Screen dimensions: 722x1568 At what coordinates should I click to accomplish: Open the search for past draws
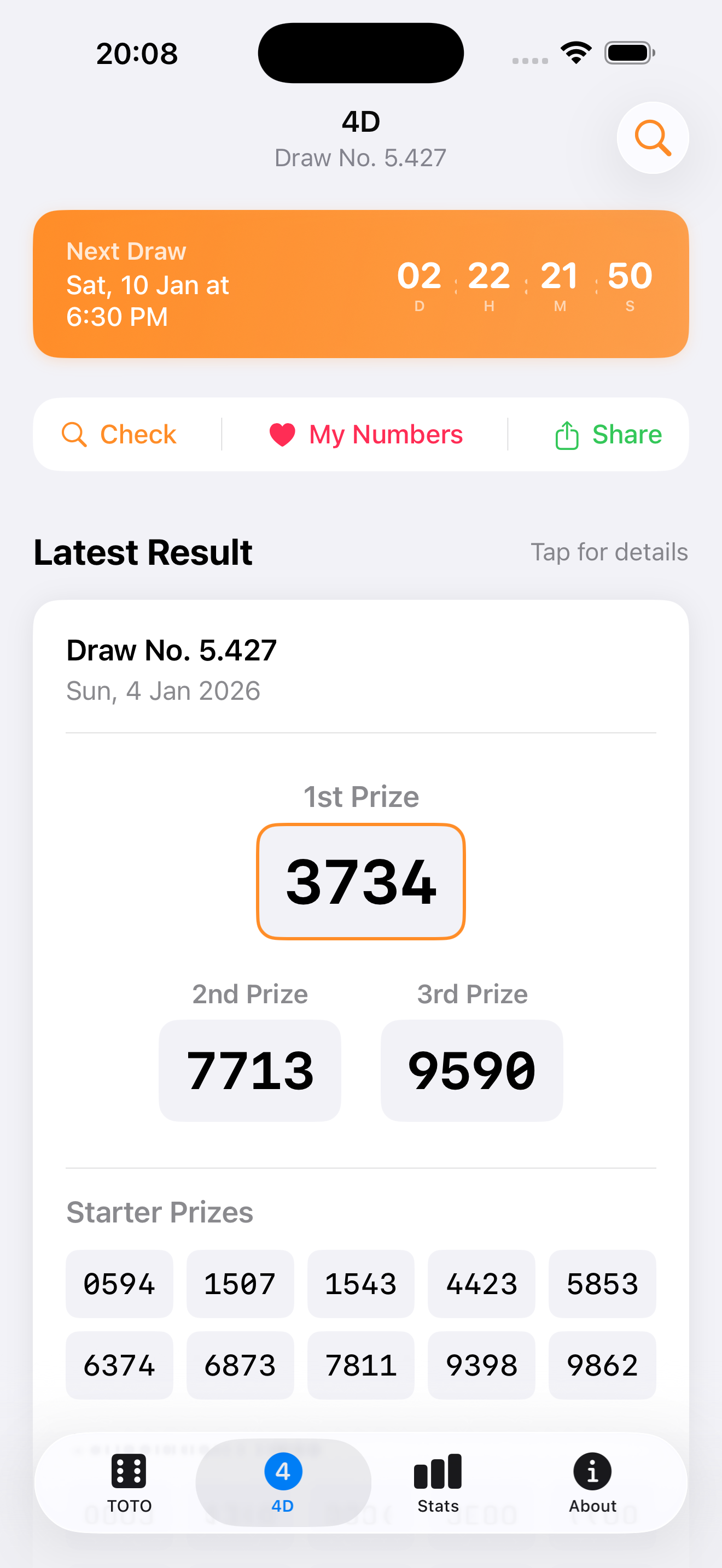click(652, 138)
